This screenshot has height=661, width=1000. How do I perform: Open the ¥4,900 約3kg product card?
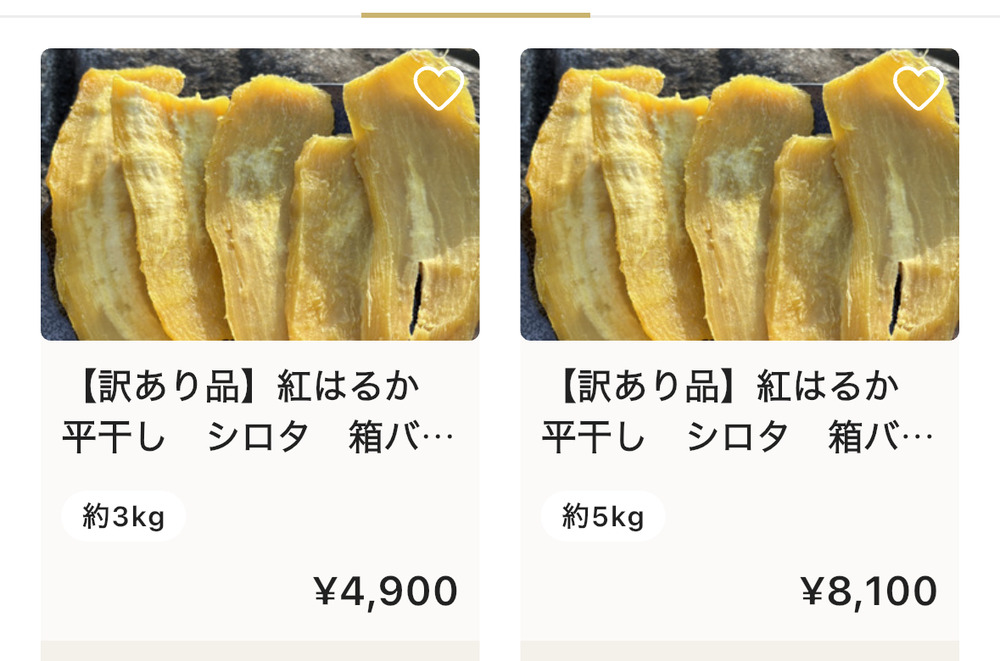coord(259,412)
